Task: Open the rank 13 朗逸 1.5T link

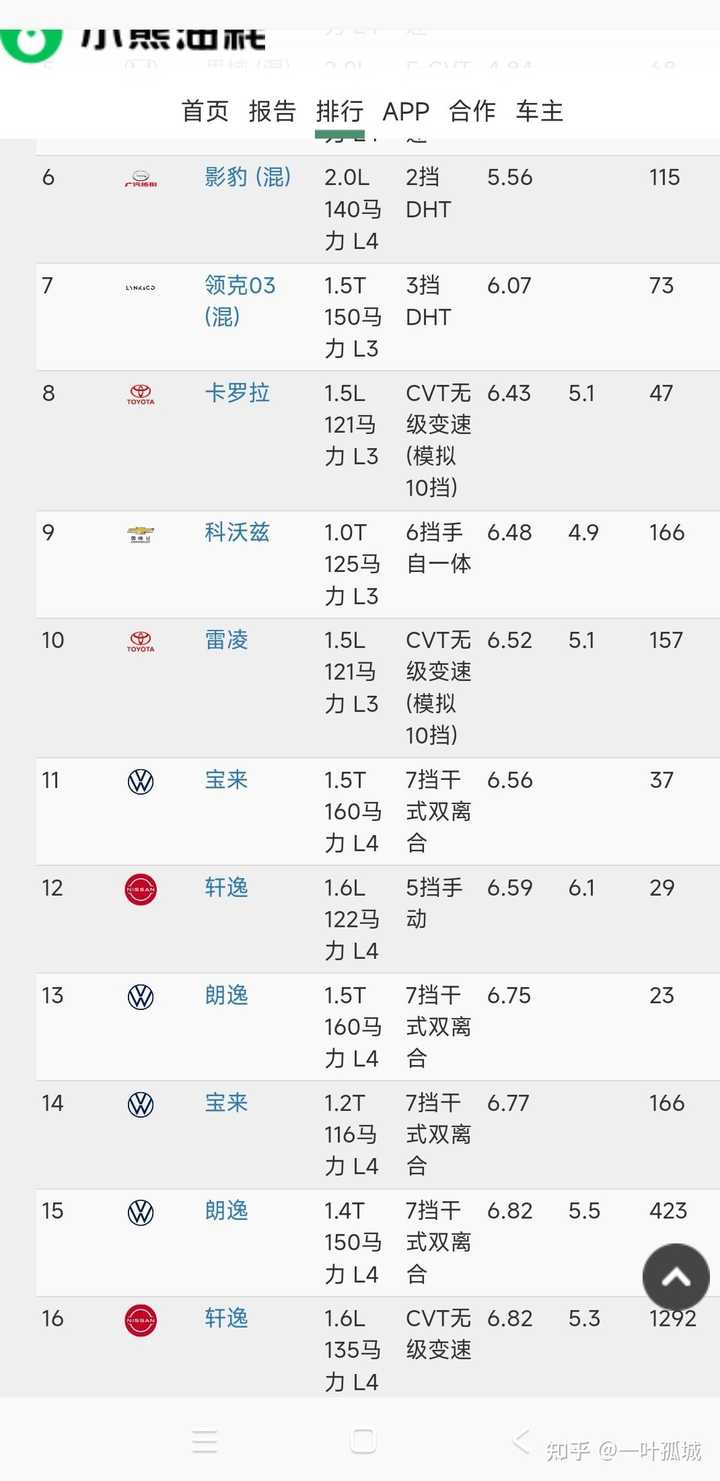Action: click(x=226, y=995)
